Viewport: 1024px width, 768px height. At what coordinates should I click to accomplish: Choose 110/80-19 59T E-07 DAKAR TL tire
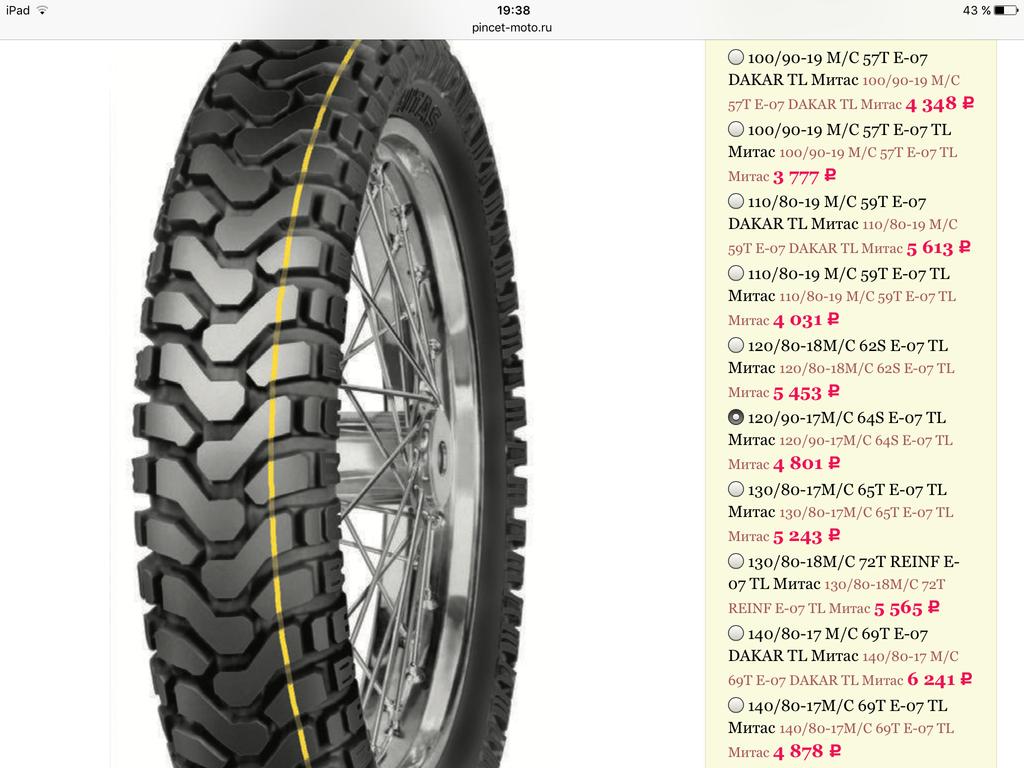736,201
